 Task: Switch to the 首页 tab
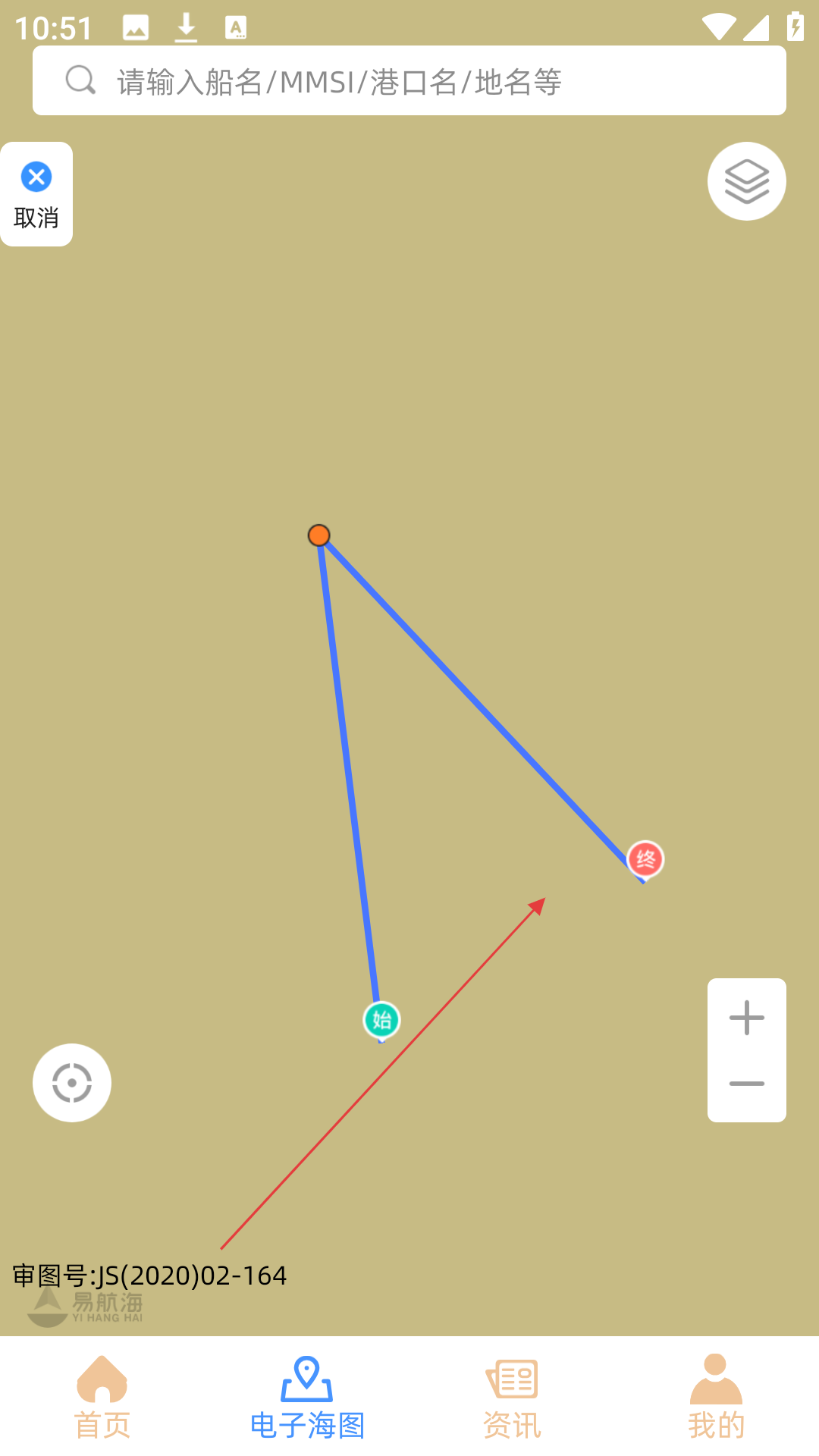pos(102,1397)
